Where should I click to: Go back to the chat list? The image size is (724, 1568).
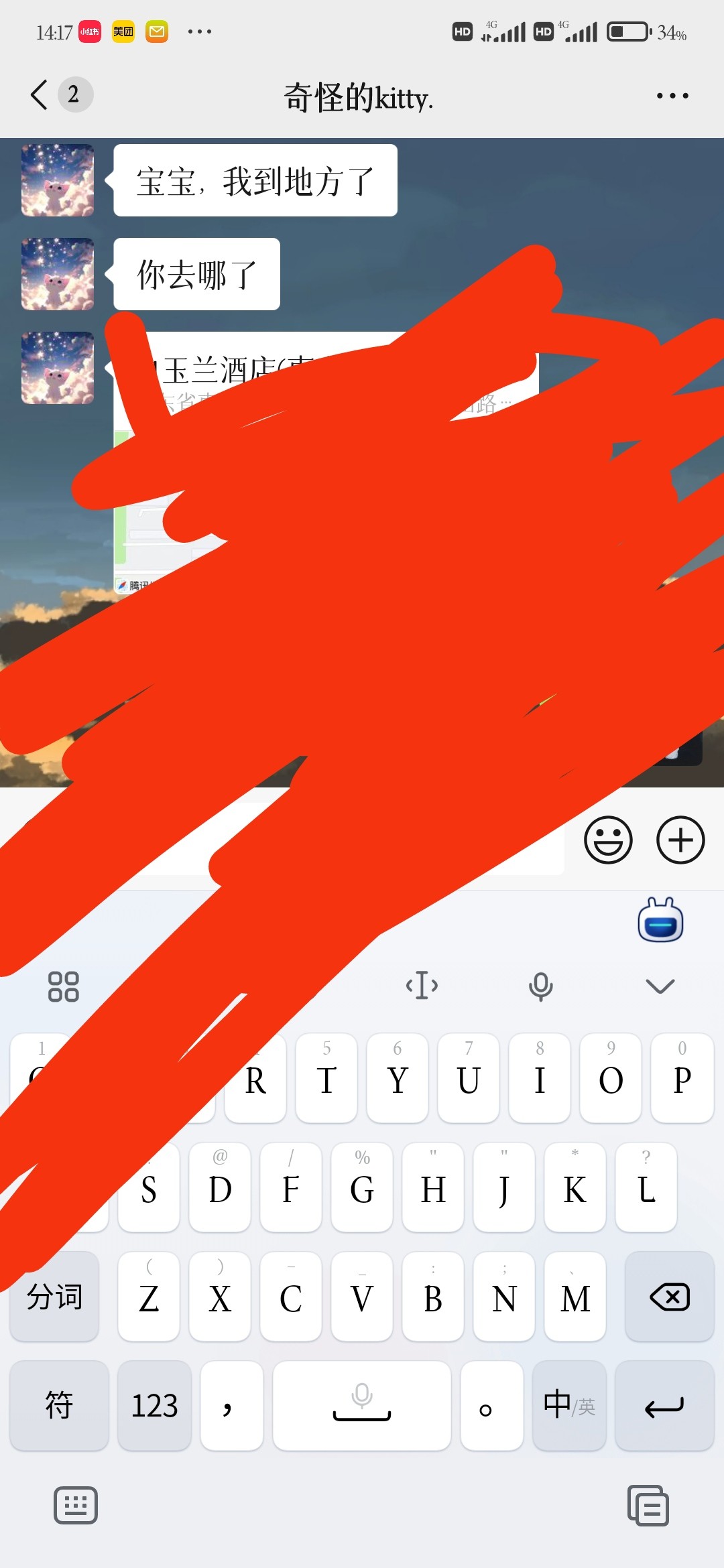40,94
